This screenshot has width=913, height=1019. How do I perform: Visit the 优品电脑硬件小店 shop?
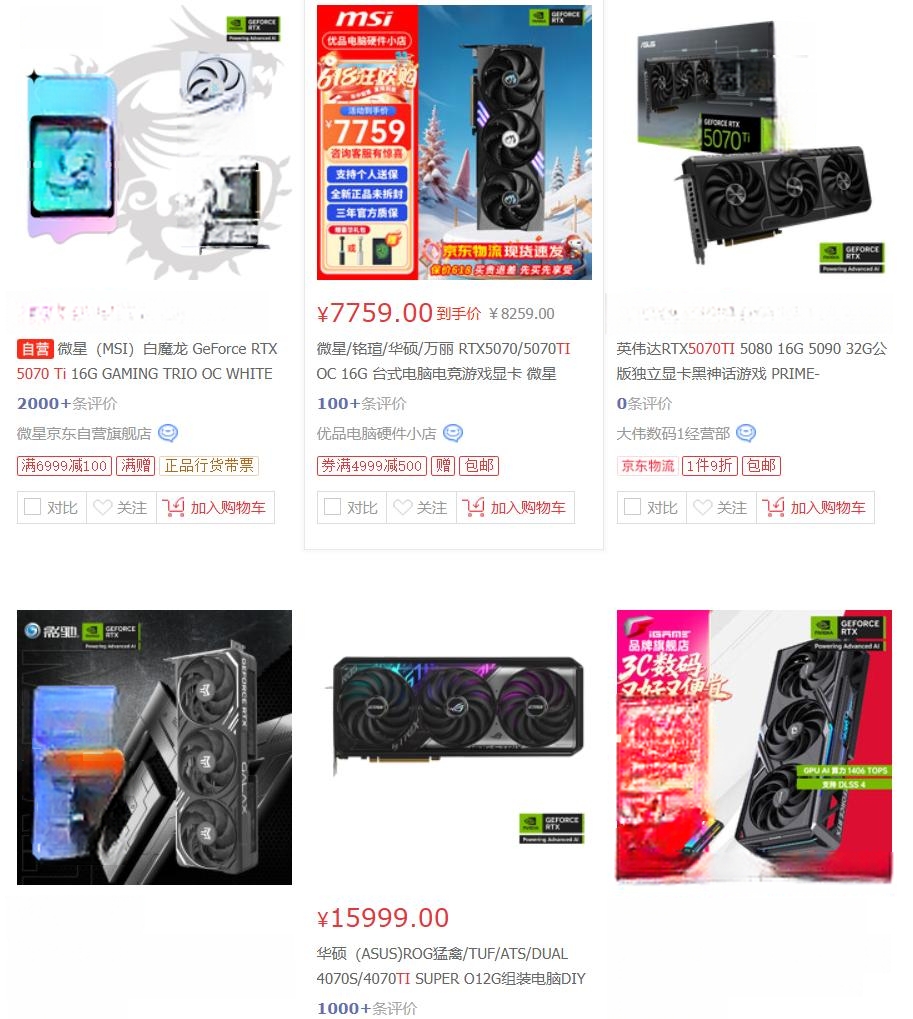[x=376, y=434]
